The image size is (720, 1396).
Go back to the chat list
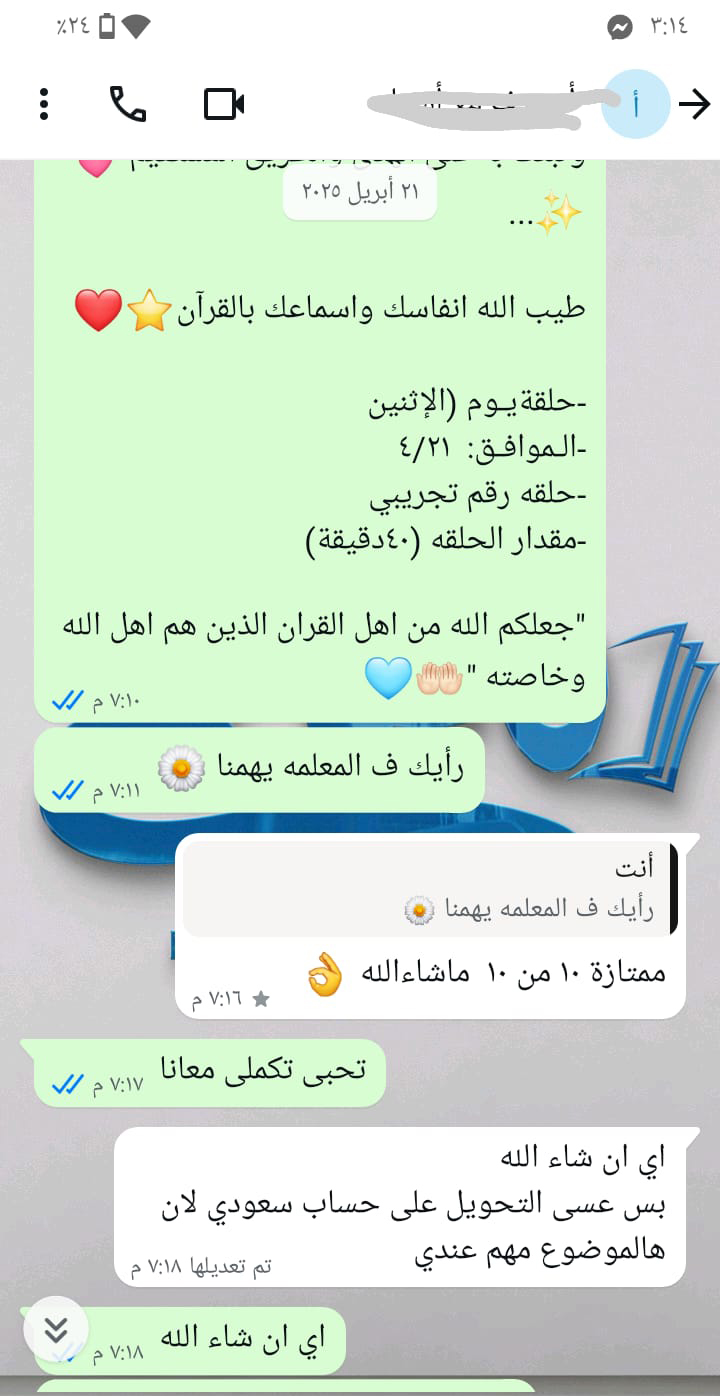click(694, 104)
